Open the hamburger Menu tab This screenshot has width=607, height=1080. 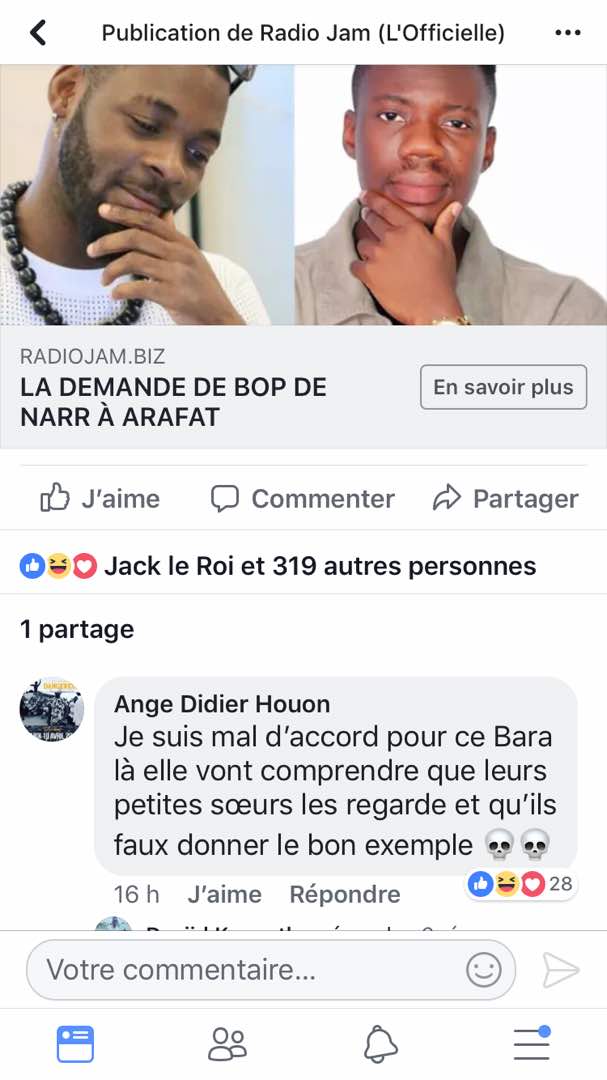pos(531,1044)
